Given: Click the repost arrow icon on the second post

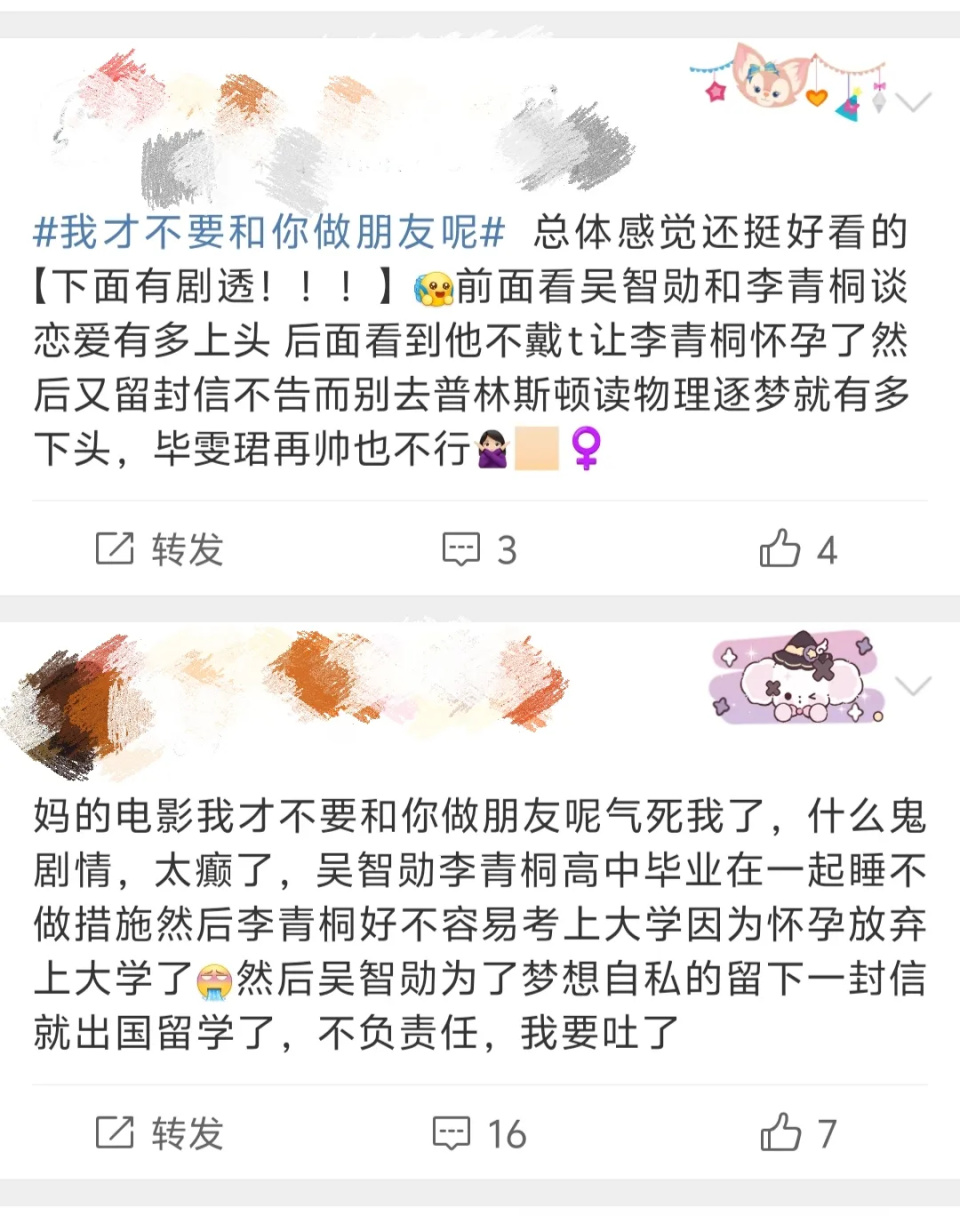Looking at the screenshot, I should pos(116,1133).
